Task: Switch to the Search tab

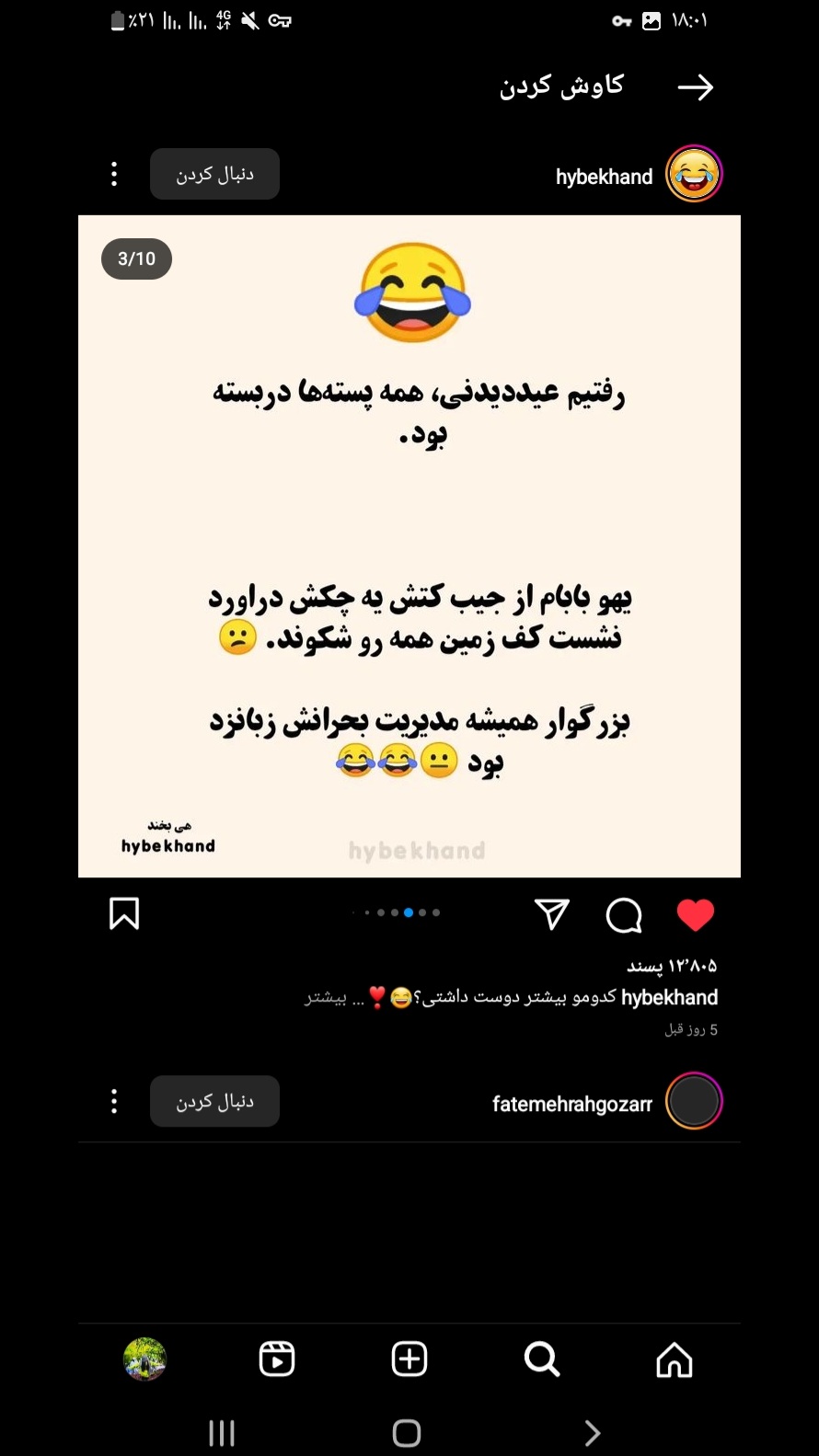Action: pyautogui.click(x=541, y=1359)
